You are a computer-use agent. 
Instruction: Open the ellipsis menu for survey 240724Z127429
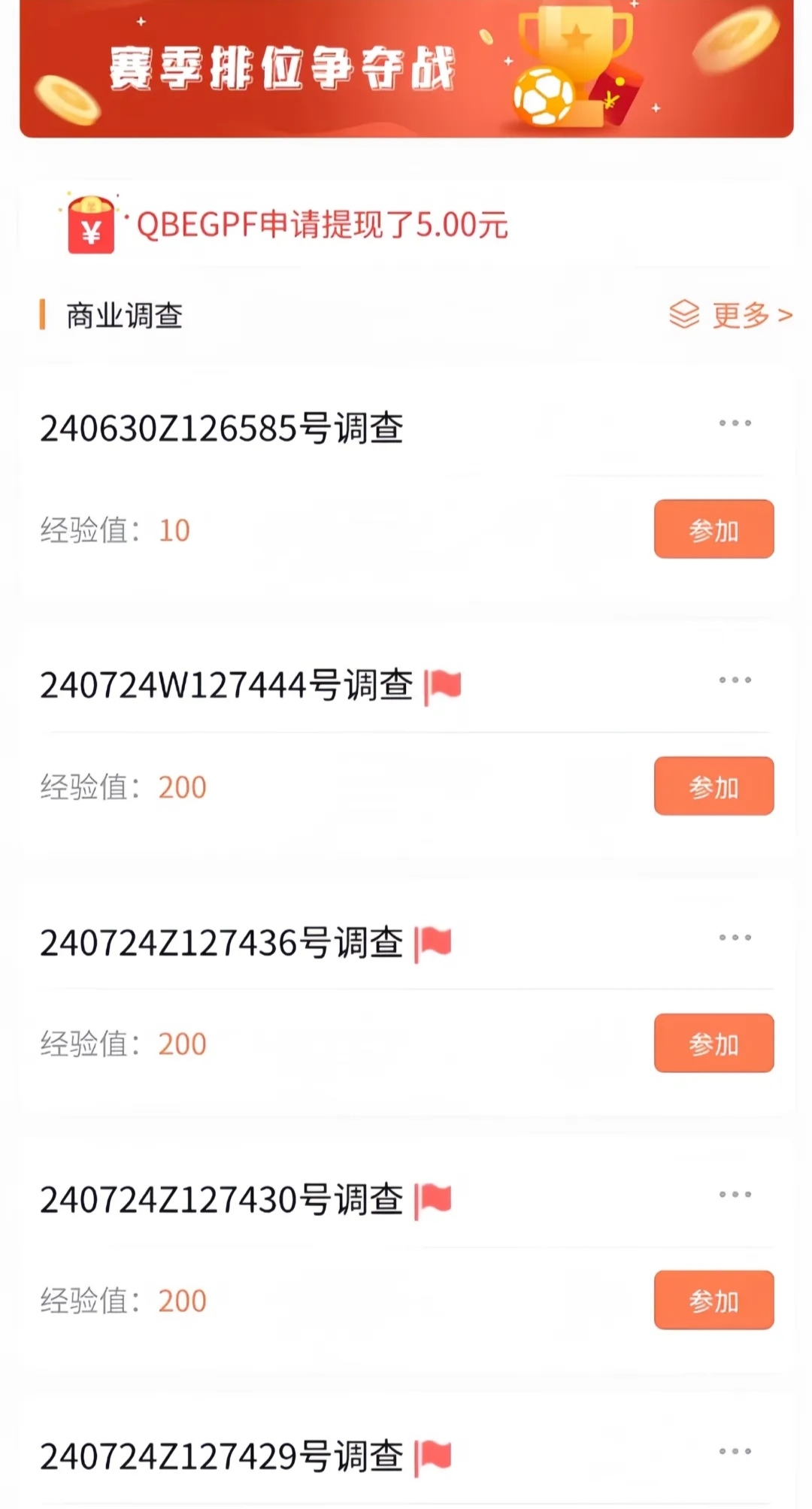733,1451
